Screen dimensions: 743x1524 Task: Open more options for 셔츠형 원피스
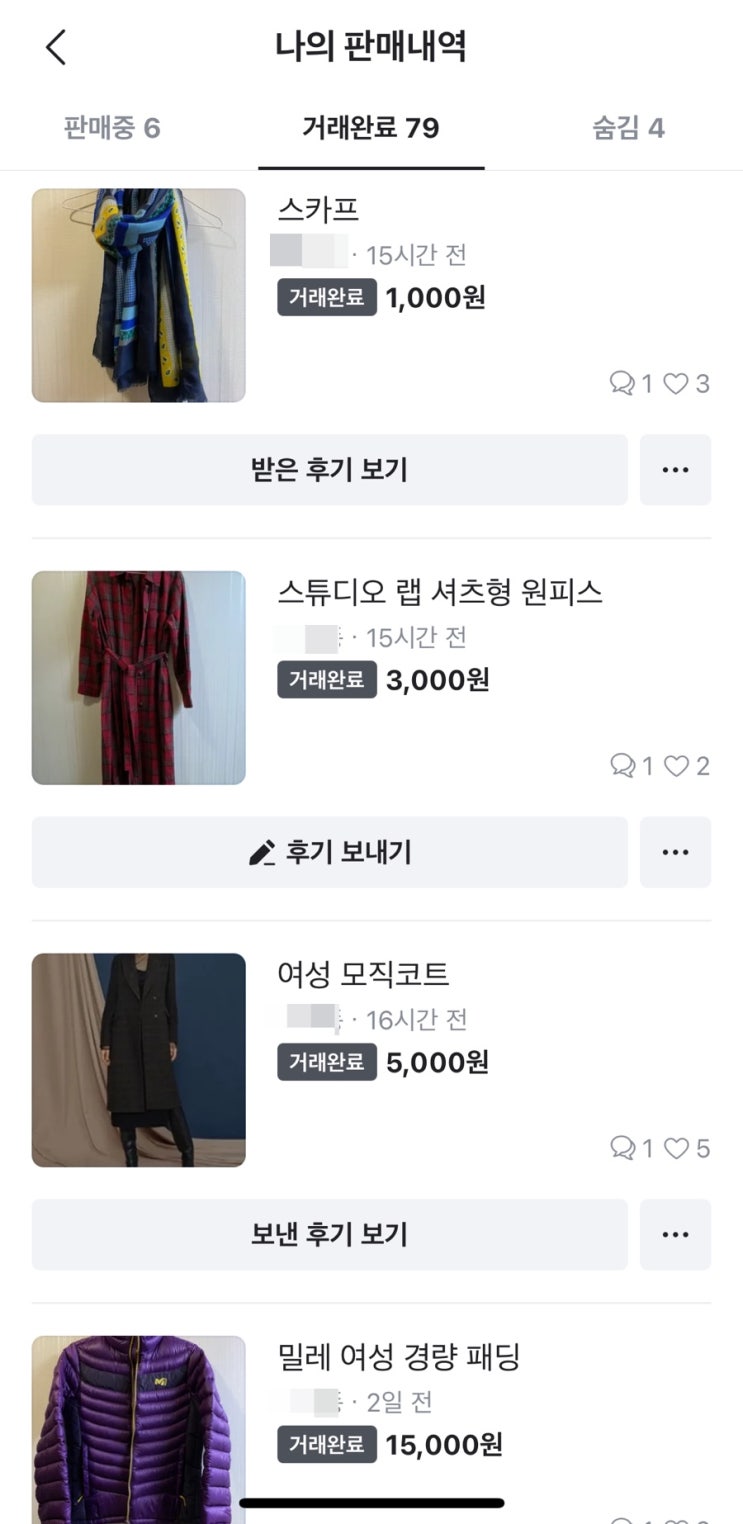(x=675, y=852)
